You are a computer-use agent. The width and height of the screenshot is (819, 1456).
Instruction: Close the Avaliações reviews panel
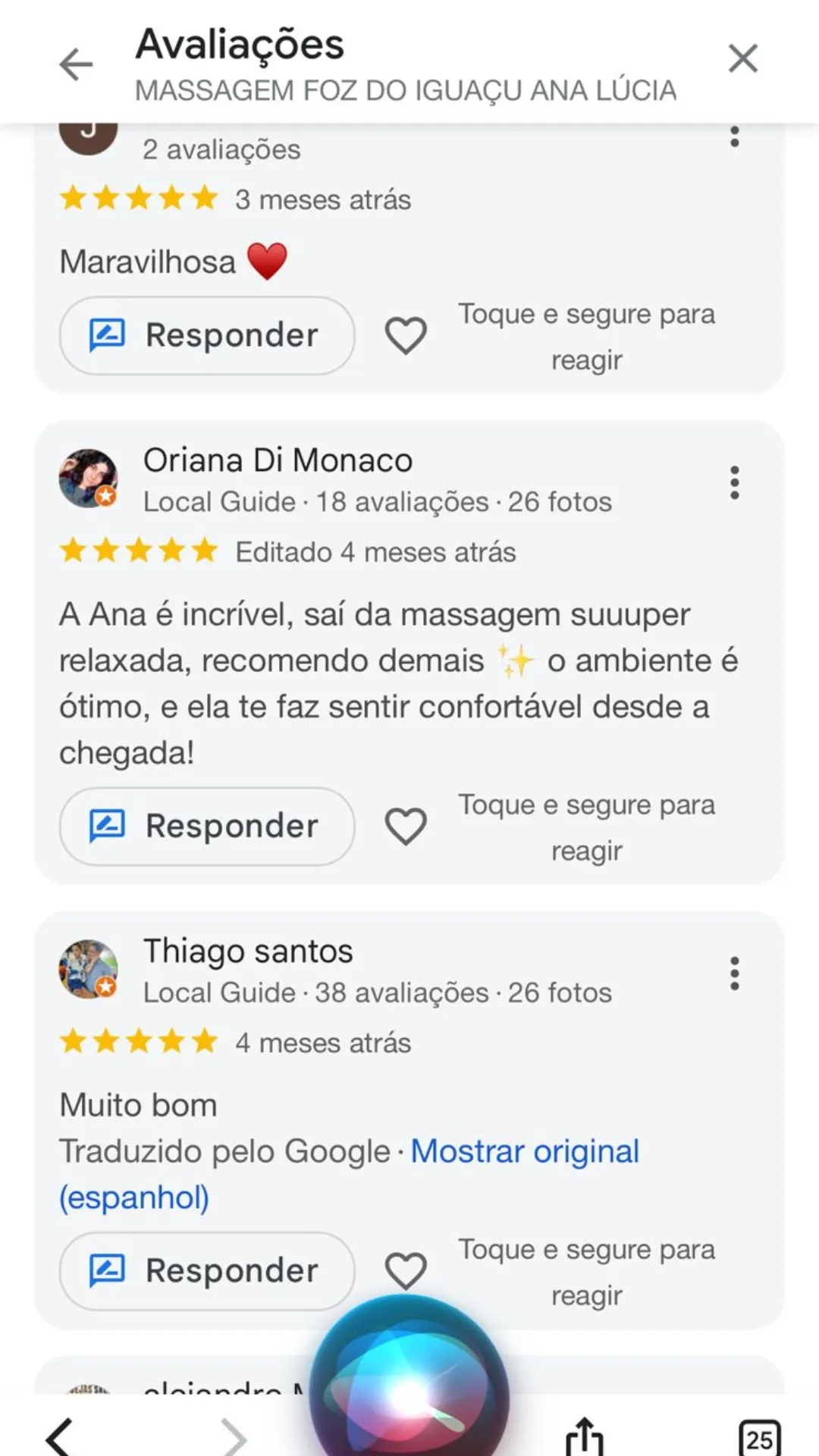point(742,58)
